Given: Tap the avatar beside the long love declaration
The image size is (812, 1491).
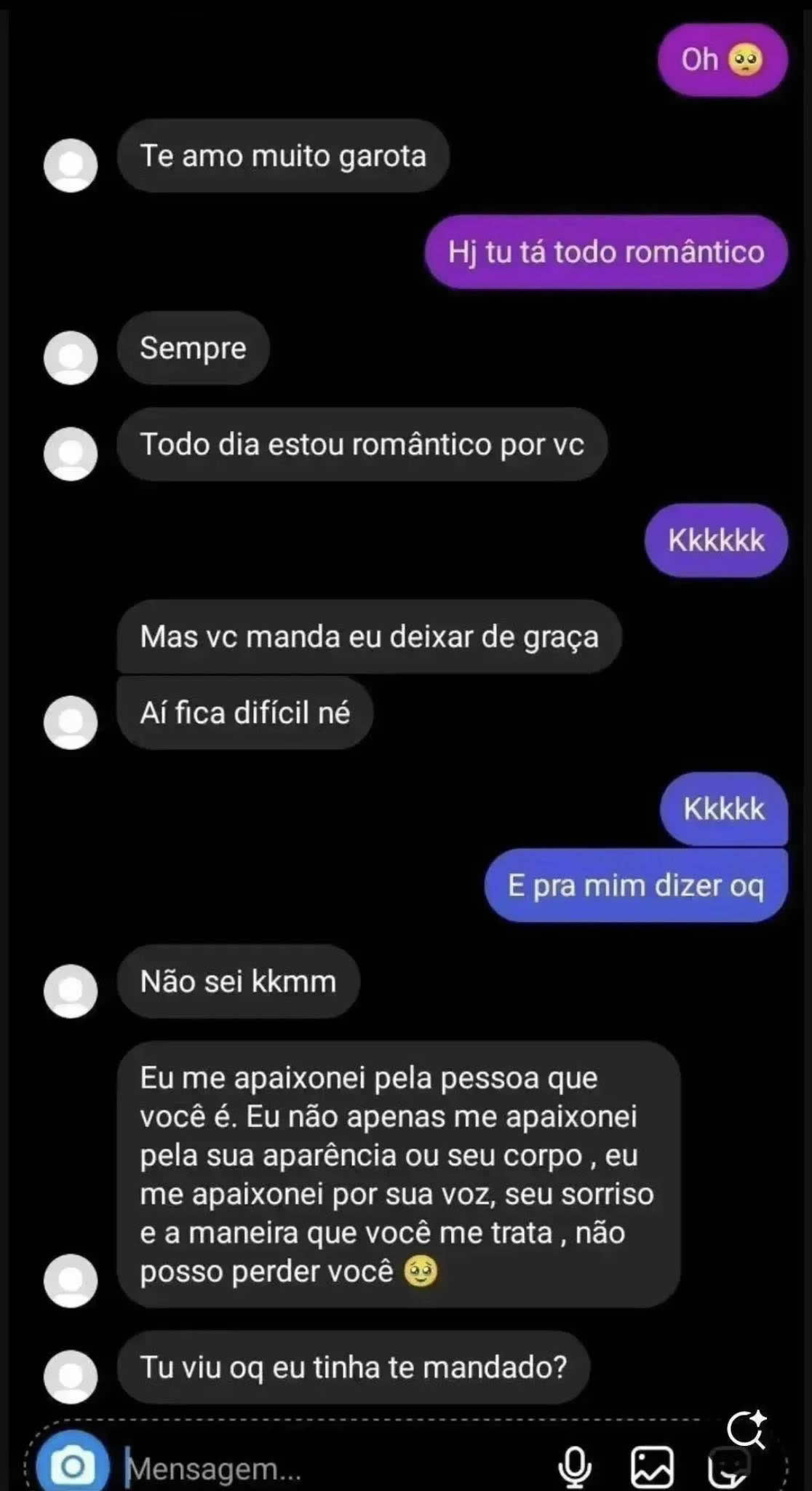Looking at the screenshot, I should [71, 1281].
